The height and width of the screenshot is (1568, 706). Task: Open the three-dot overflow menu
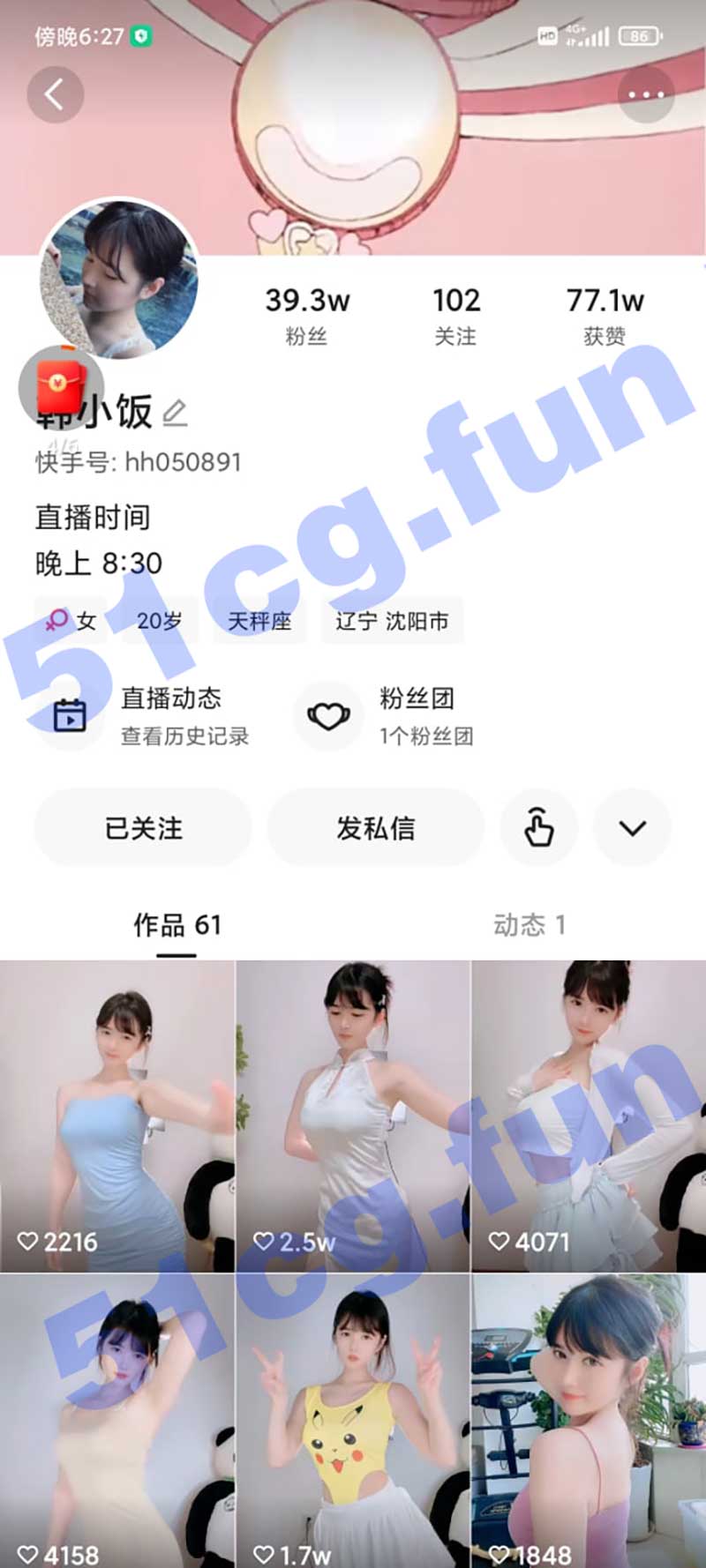[x=646, y=93]
